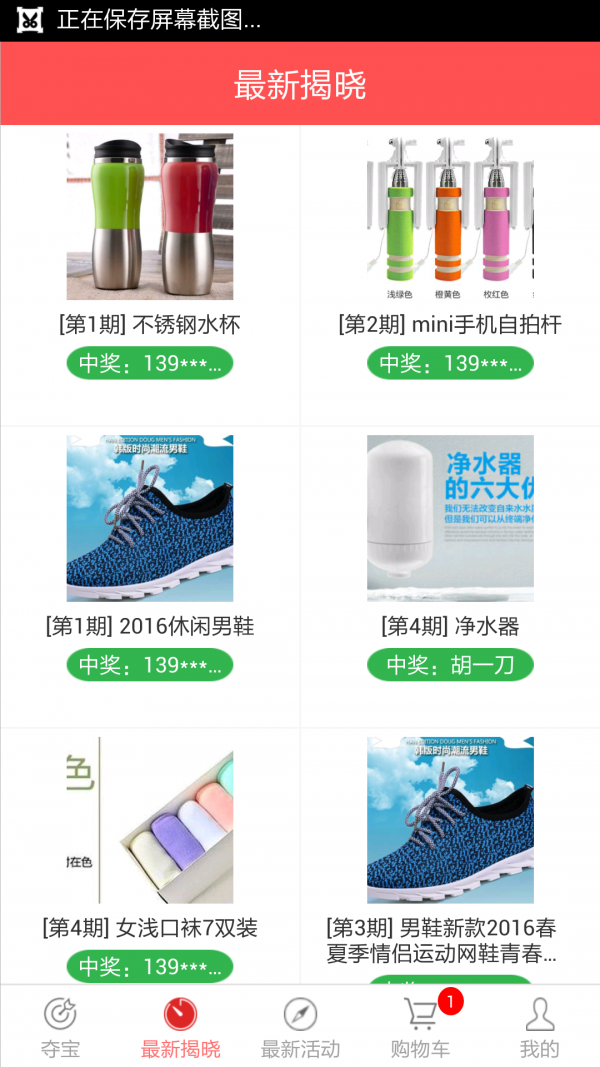
Task: Go to the 最新活动 tab
Action: (300, 1027)
